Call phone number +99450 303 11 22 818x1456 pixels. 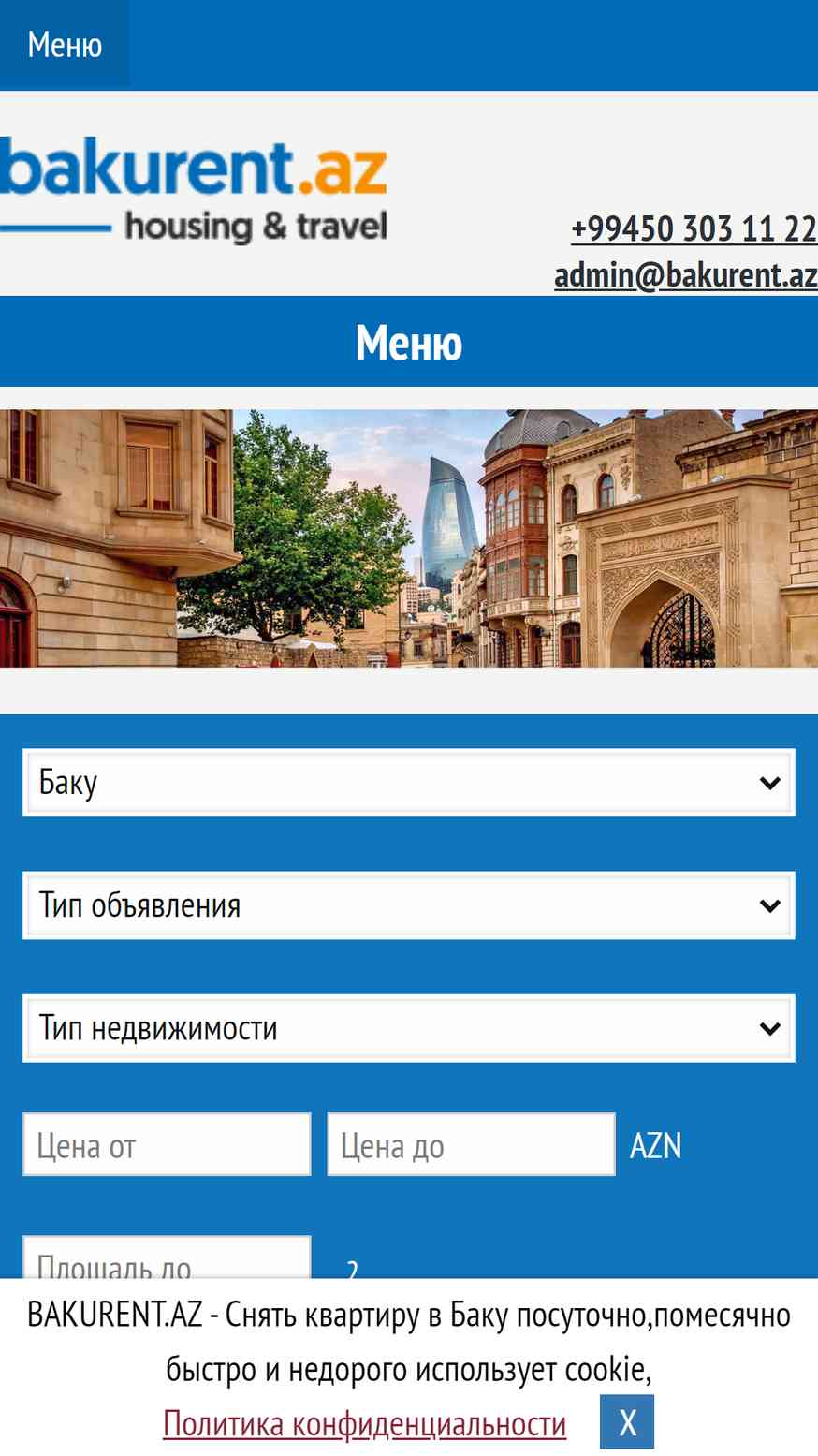(x=694, y=229)
